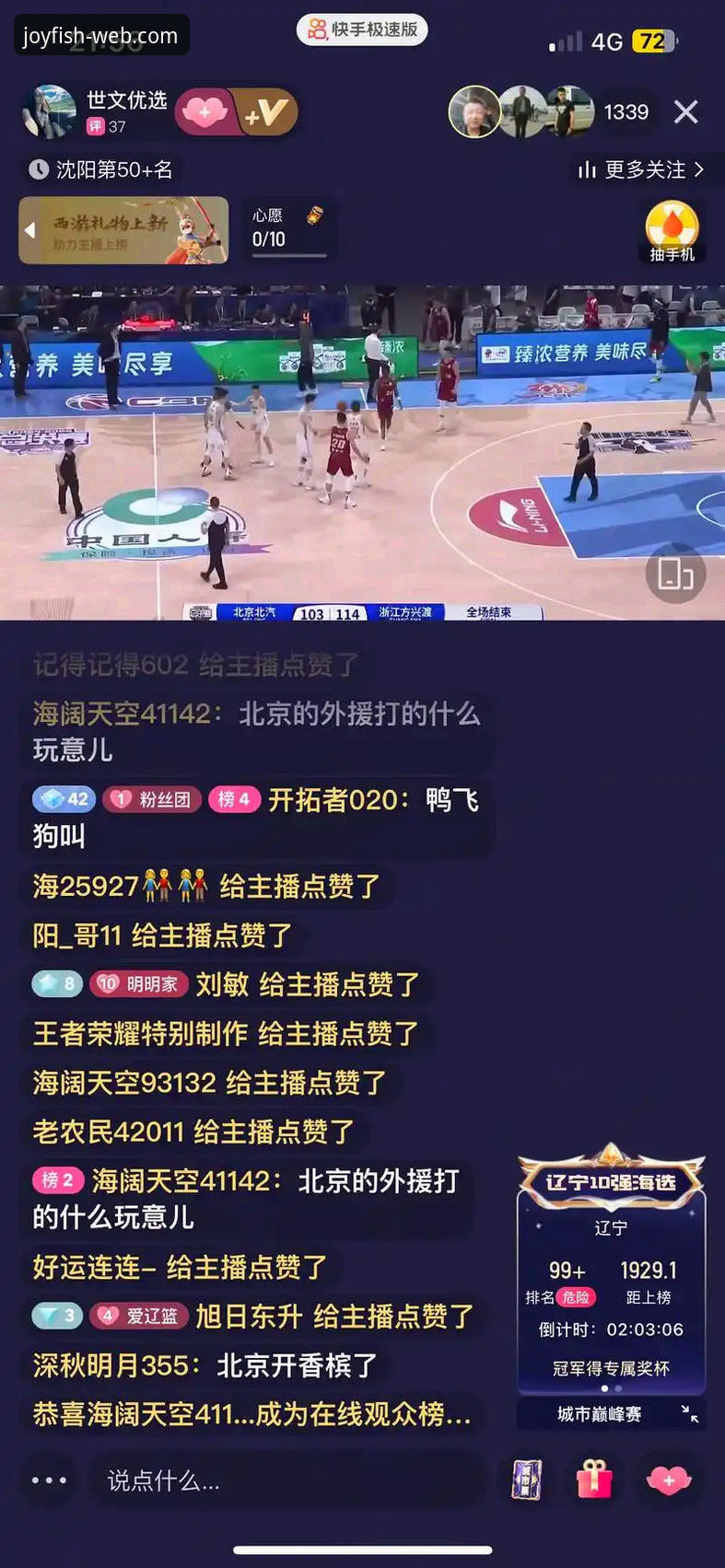Screen dimensions: 725x1568
Task: Open the 西游礼物上新 banner
Action: click(124, 230)
